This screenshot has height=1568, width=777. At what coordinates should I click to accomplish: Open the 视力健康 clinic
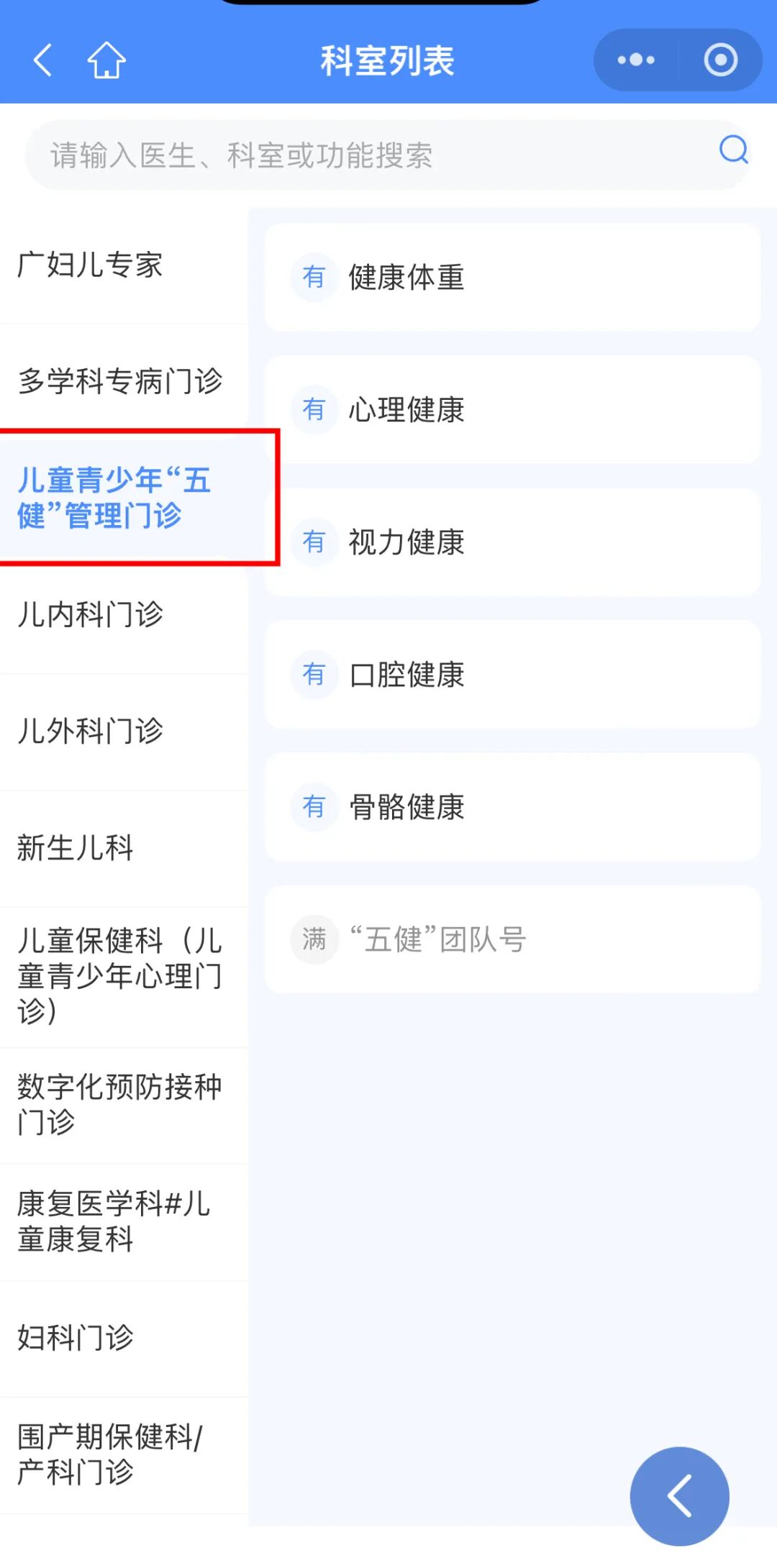(512, 542)
